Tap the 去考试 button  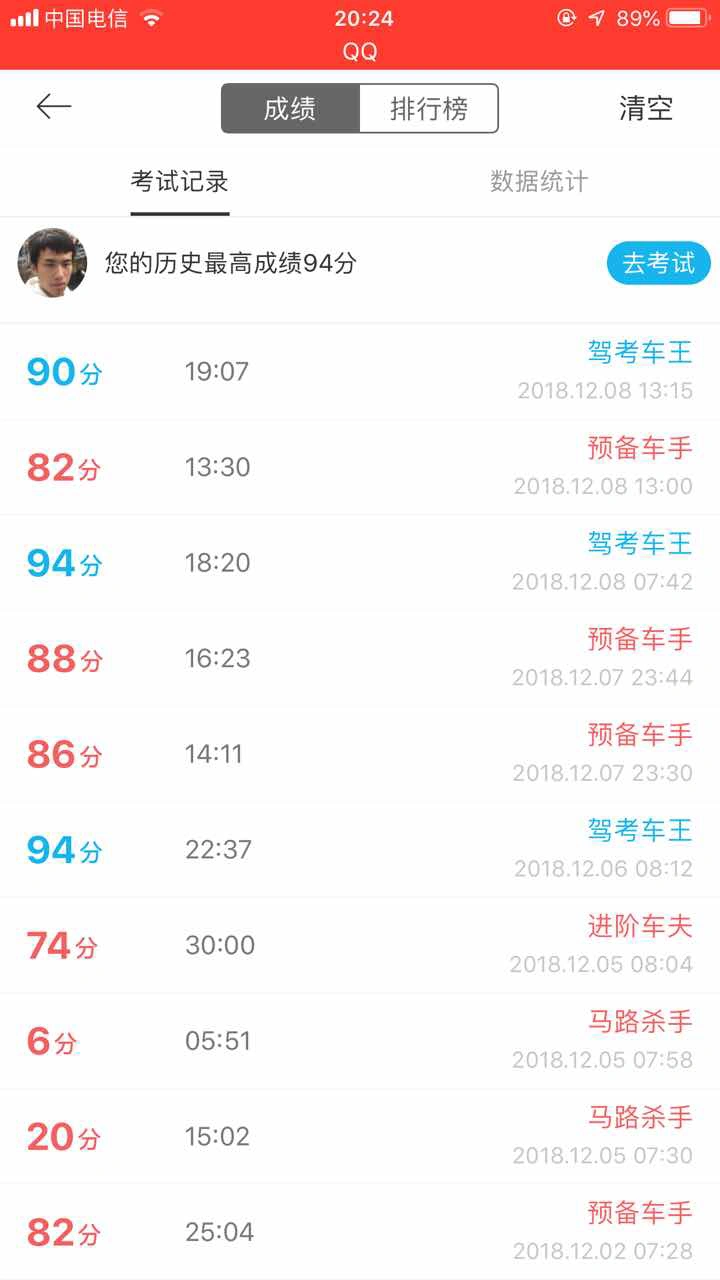[659, 264]
